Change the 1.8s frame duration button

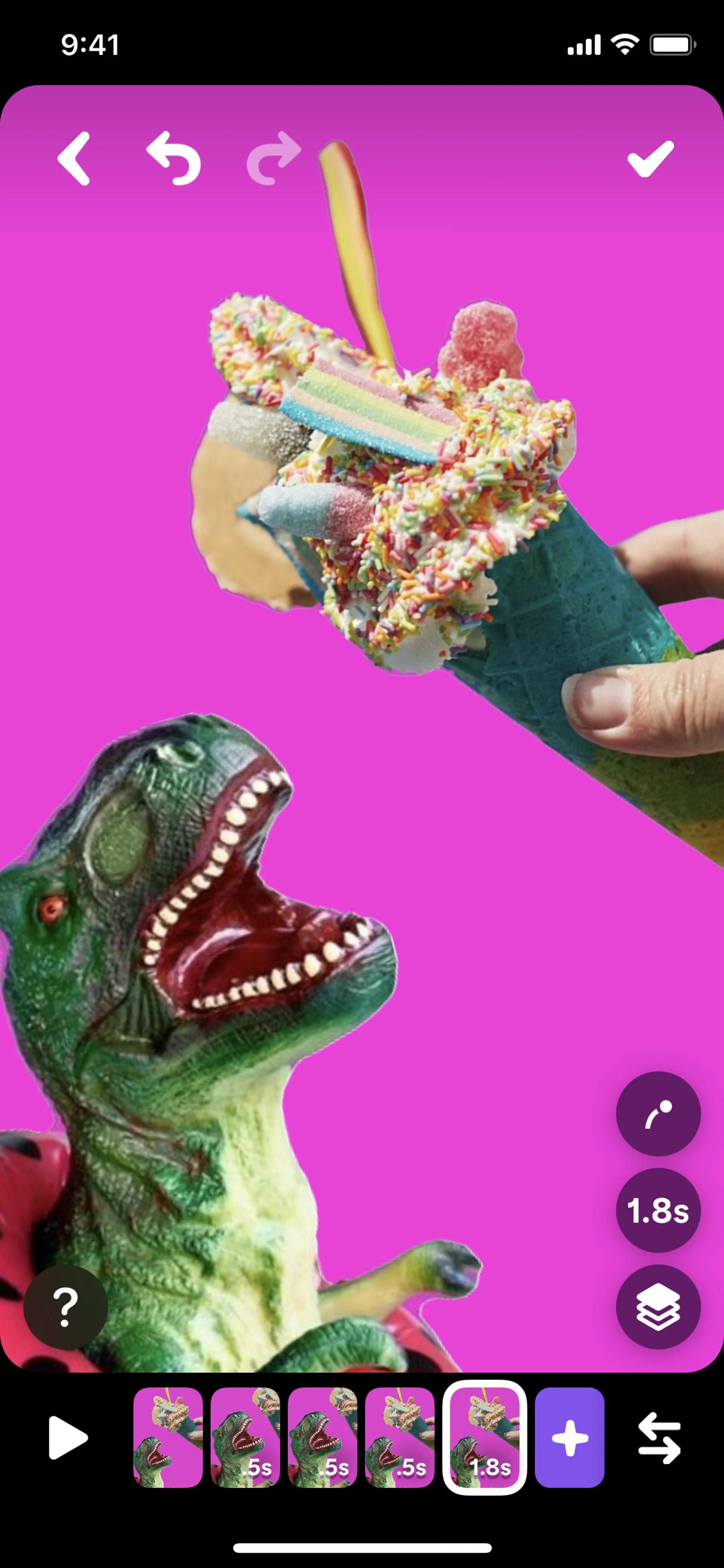point(658,1210)
